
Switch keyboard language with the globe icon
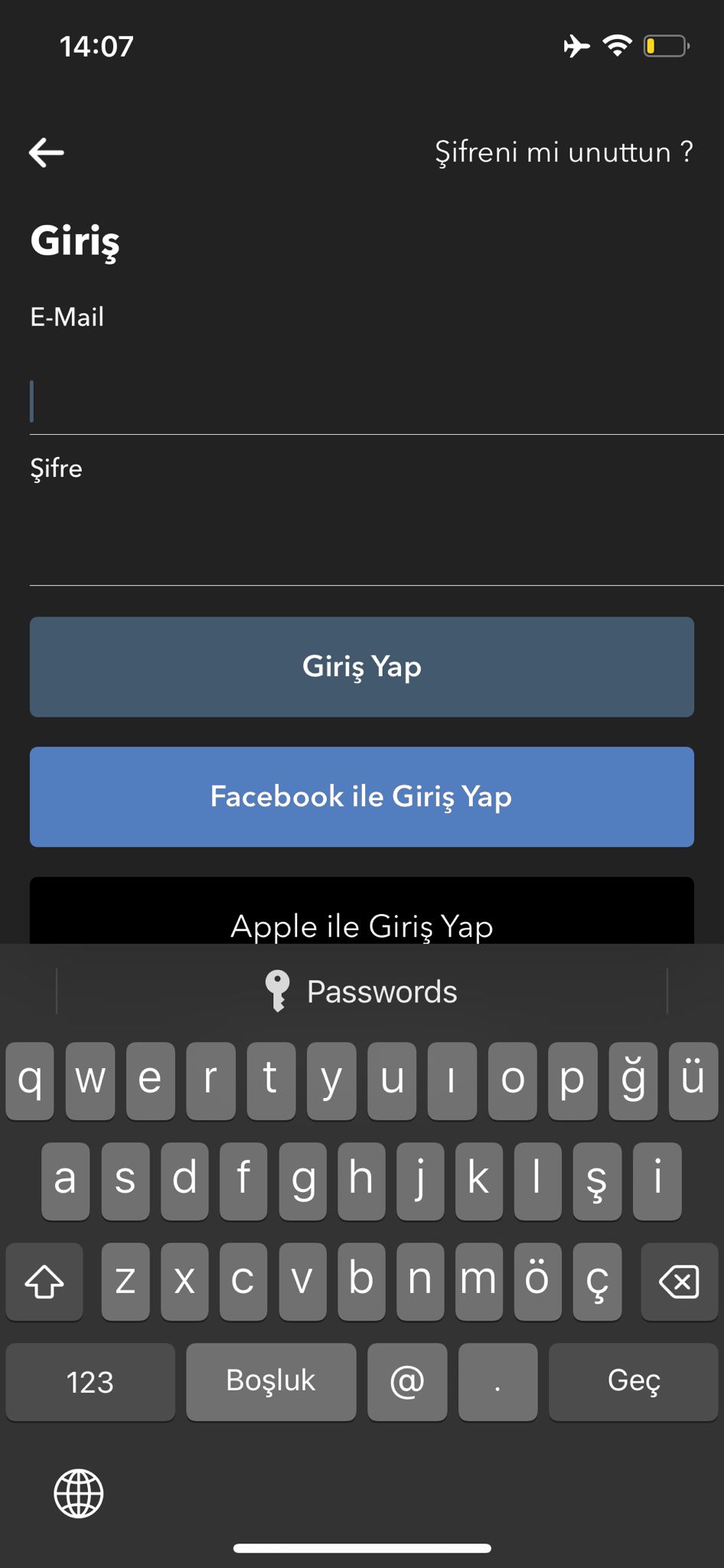79,1493
